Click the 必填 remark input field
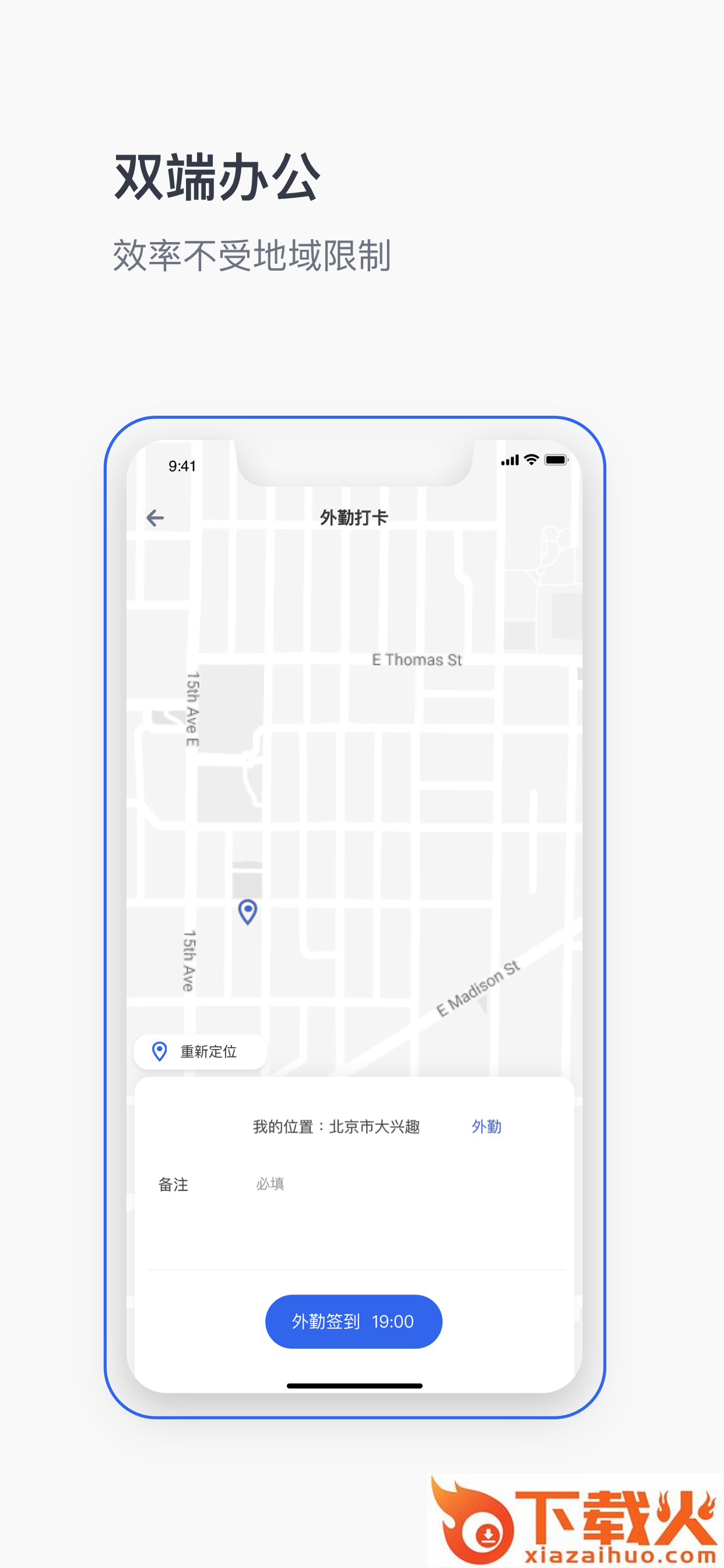The width and height of the screenshot is (724, 1568). coord(270,1184)
